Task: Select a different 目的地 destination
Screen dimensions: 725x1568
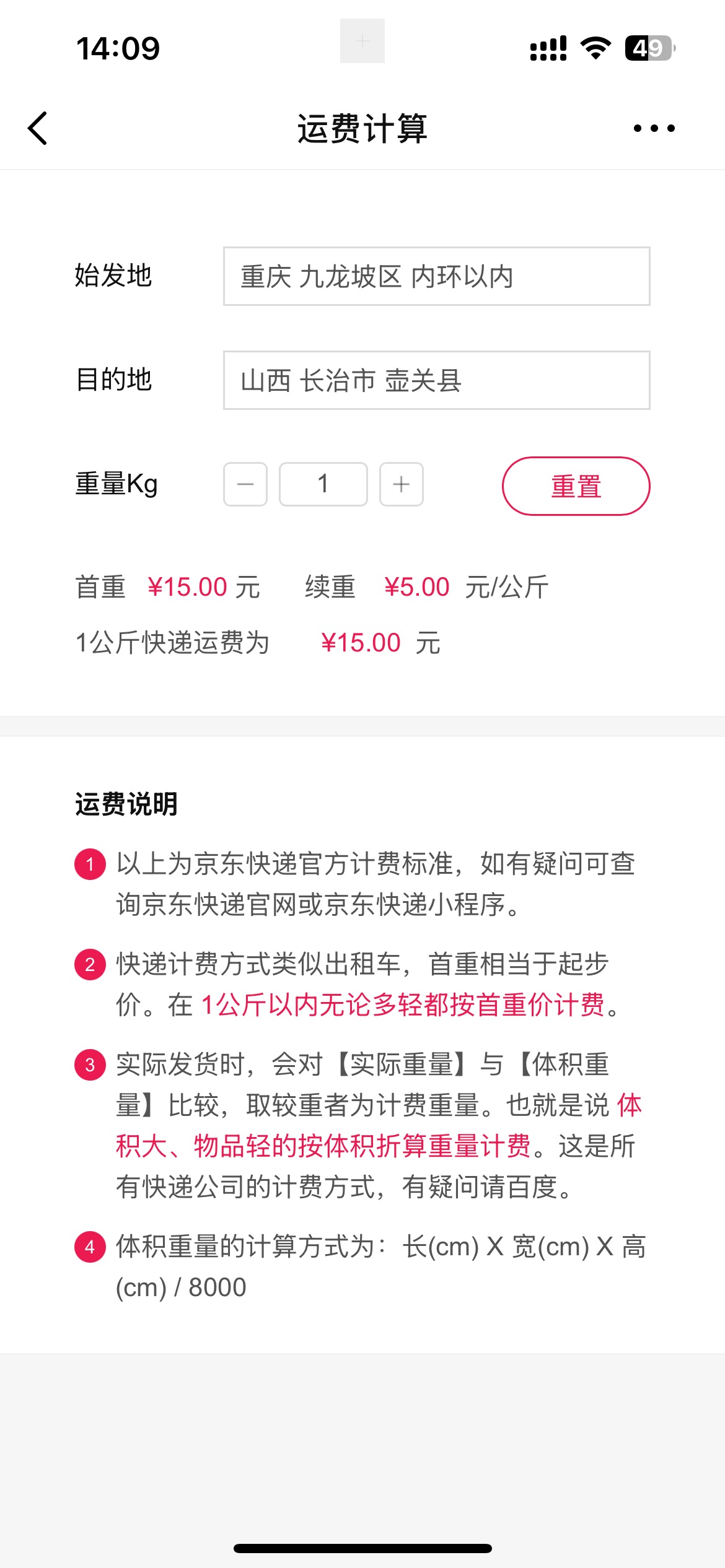Action: click(x=436, y=380)
